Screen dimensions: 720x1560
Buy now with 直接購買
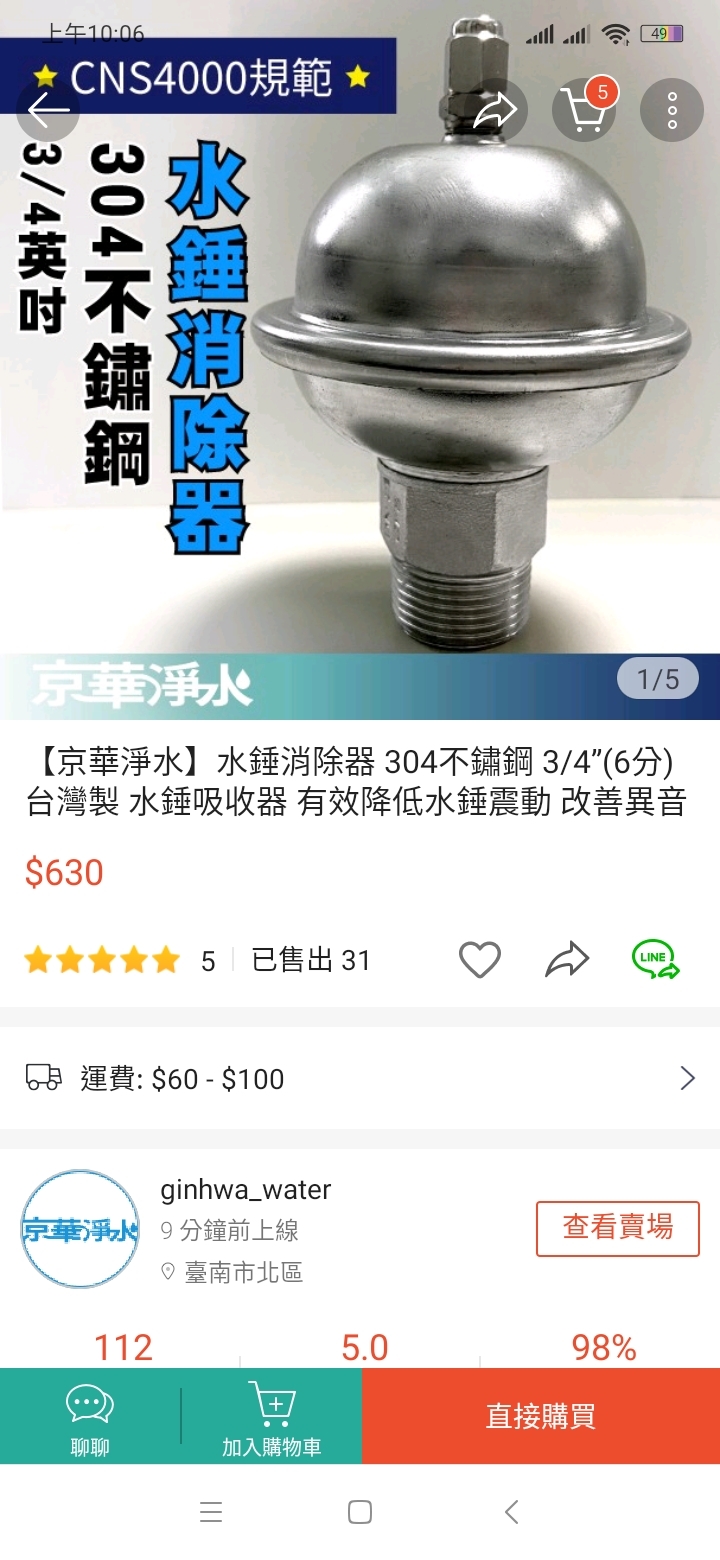pos(540,1417)
